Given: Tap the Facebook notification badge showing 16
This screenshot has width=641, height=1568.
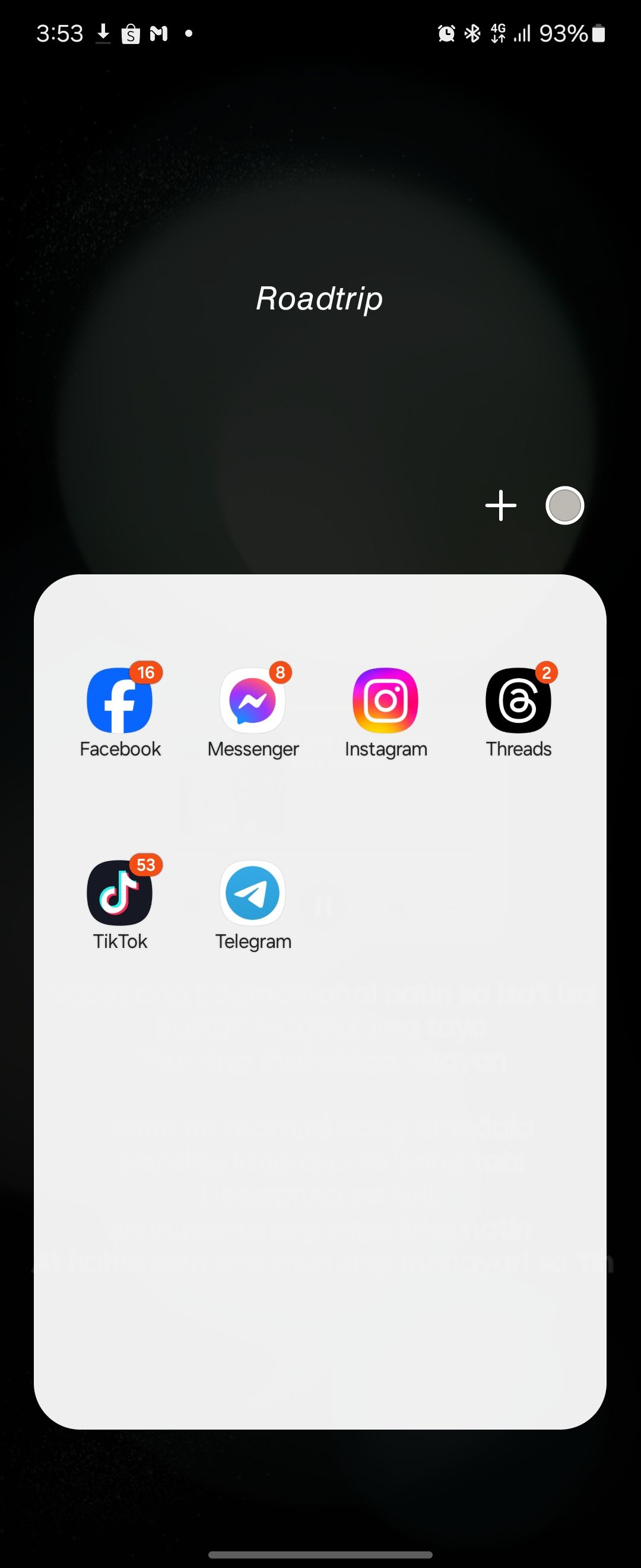Looking at the screenshot, I should tap(147, 672).
